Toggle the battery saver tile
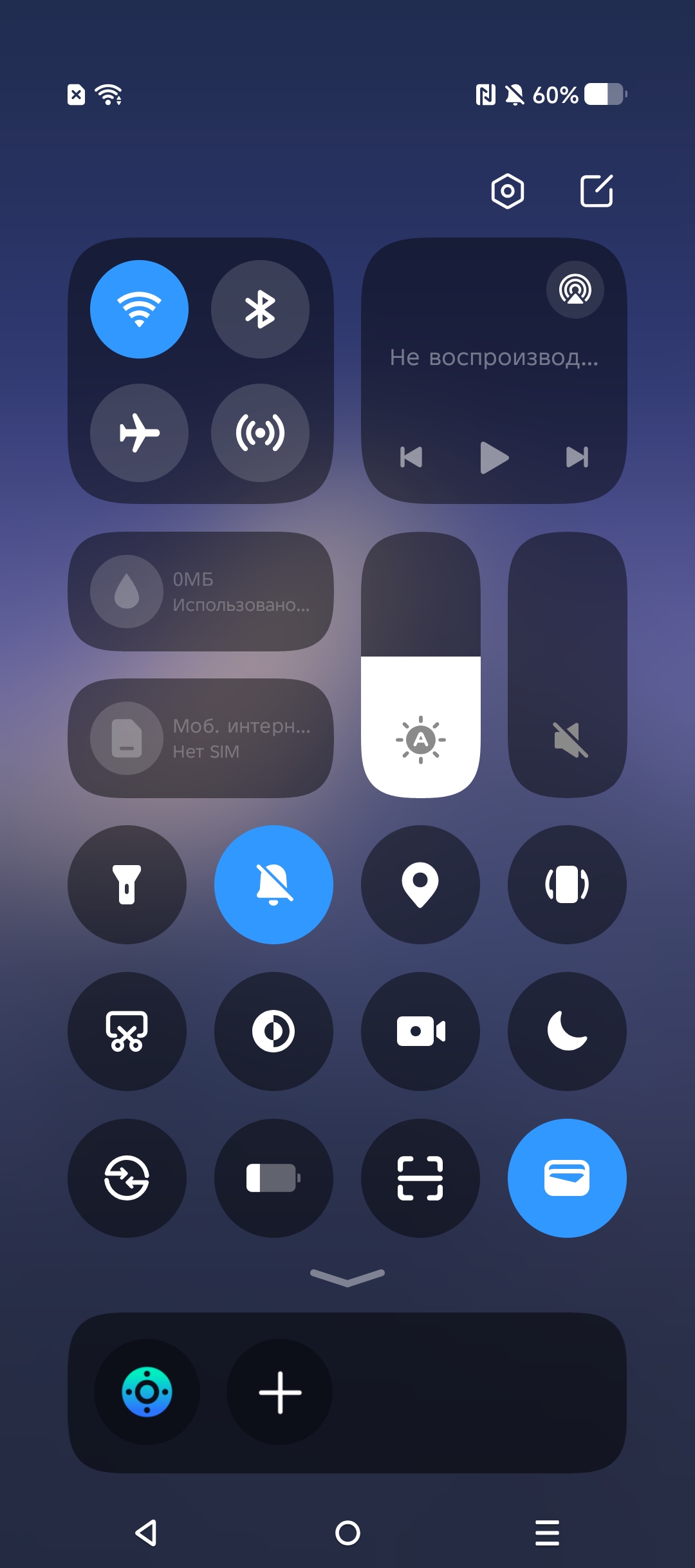 point(273,1179)
